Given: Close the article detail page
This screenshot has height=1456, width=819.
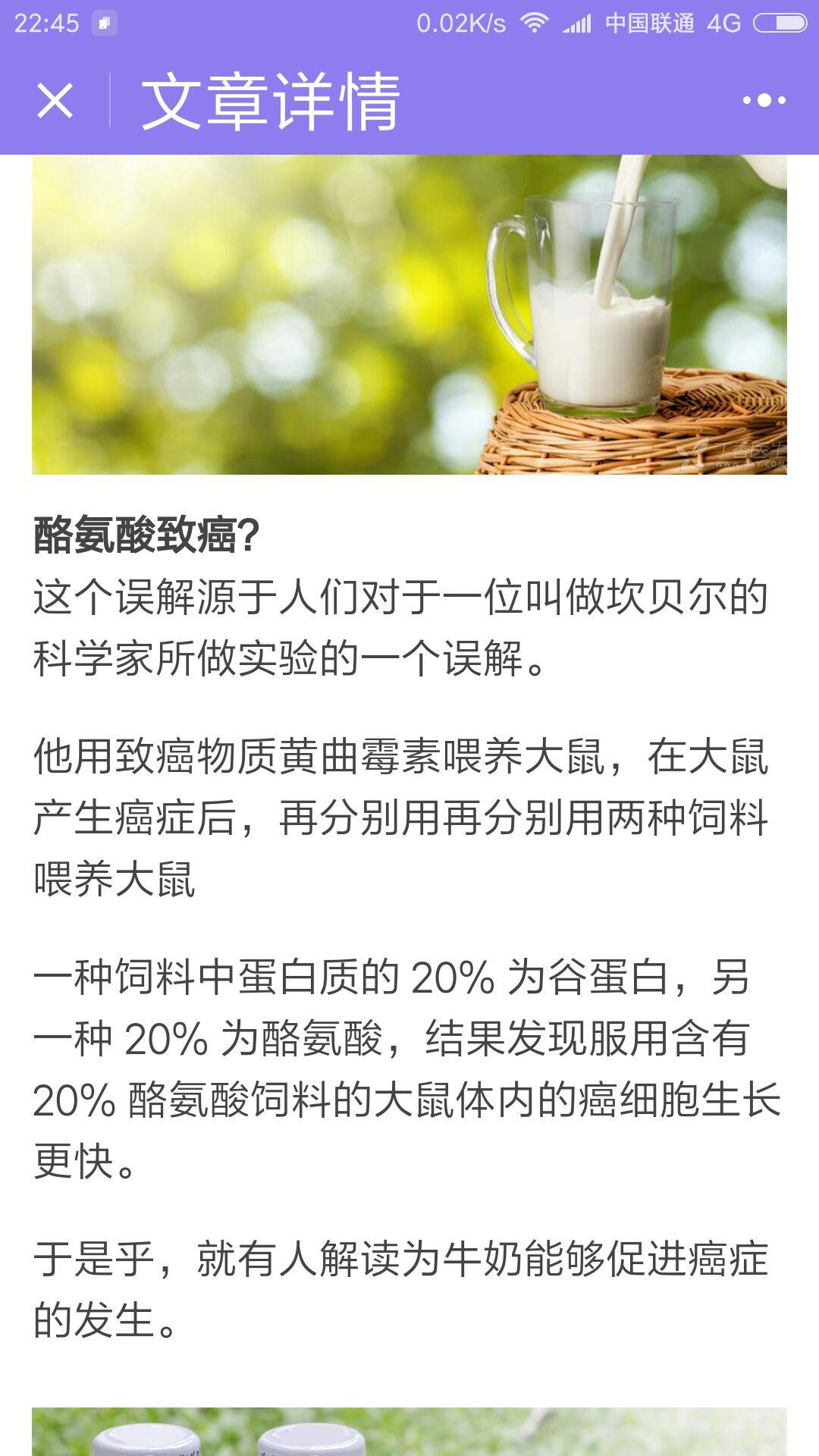Looking at the screenshot, I should click(x=55, y=101).
